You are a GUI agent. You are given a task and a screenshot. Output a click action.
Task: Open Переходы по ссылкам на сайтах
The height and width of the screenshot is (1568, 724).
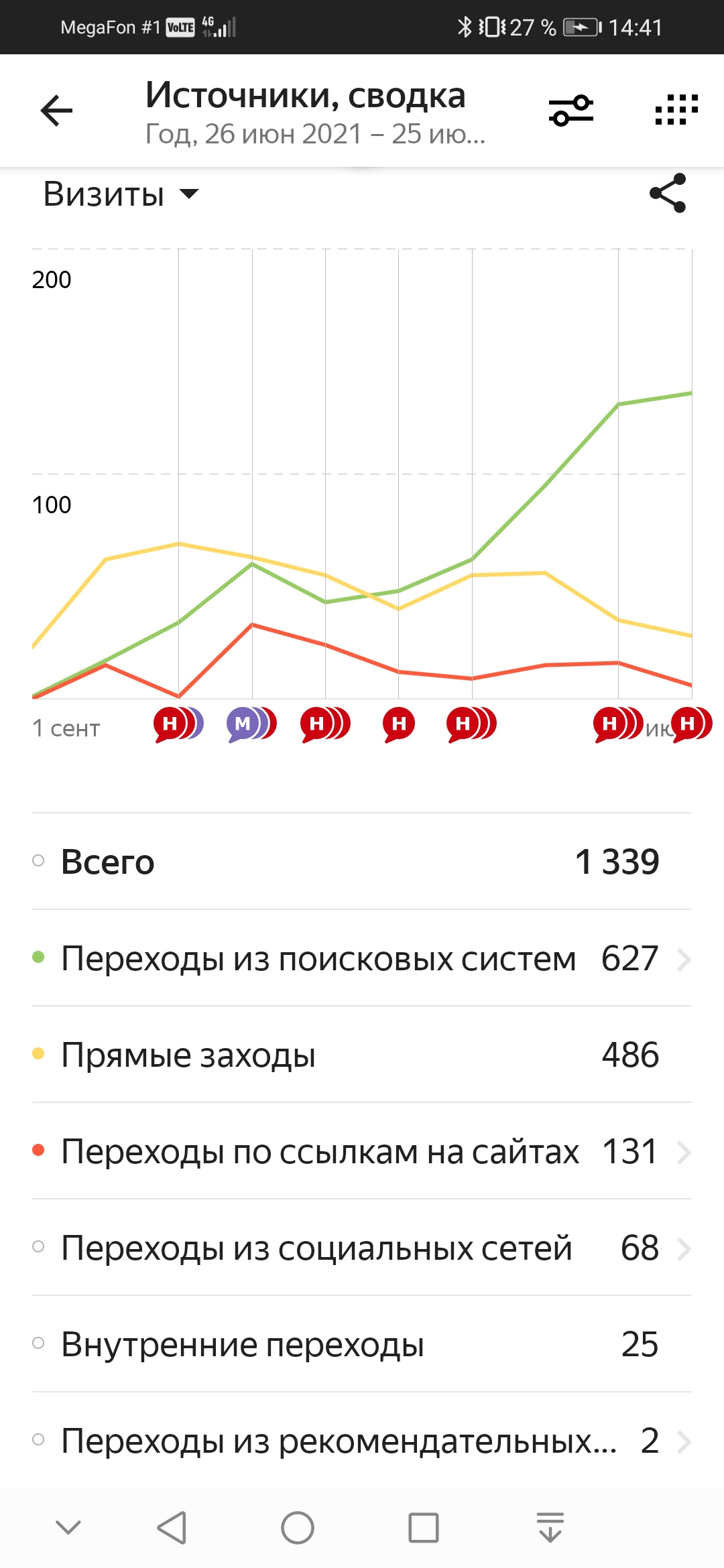362,1151
